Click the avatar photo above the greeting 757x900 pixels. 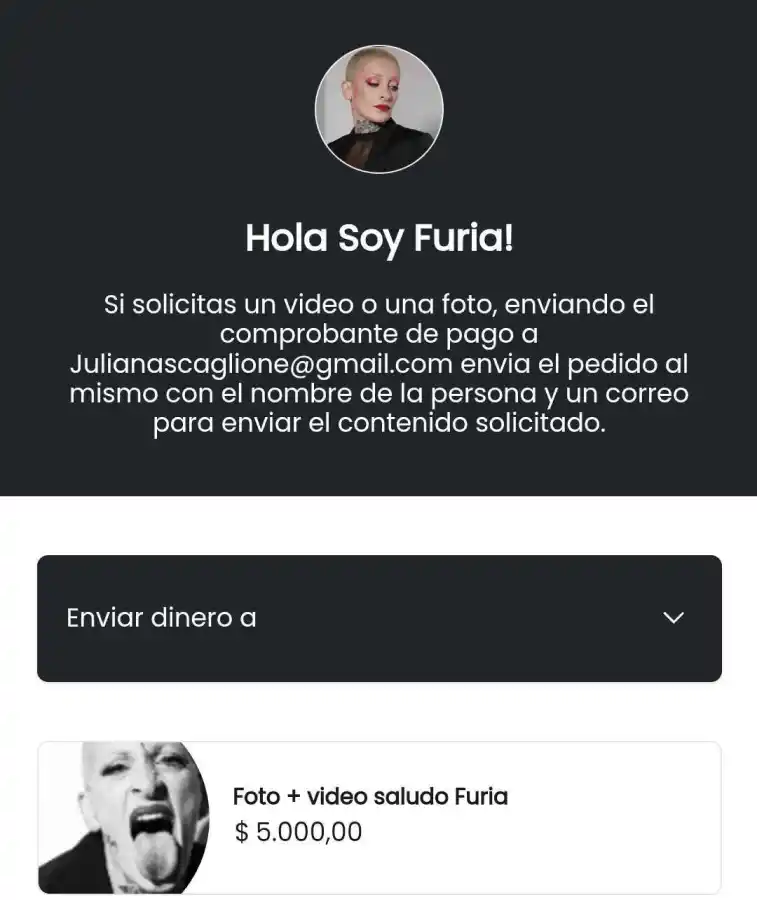[378, 108]
